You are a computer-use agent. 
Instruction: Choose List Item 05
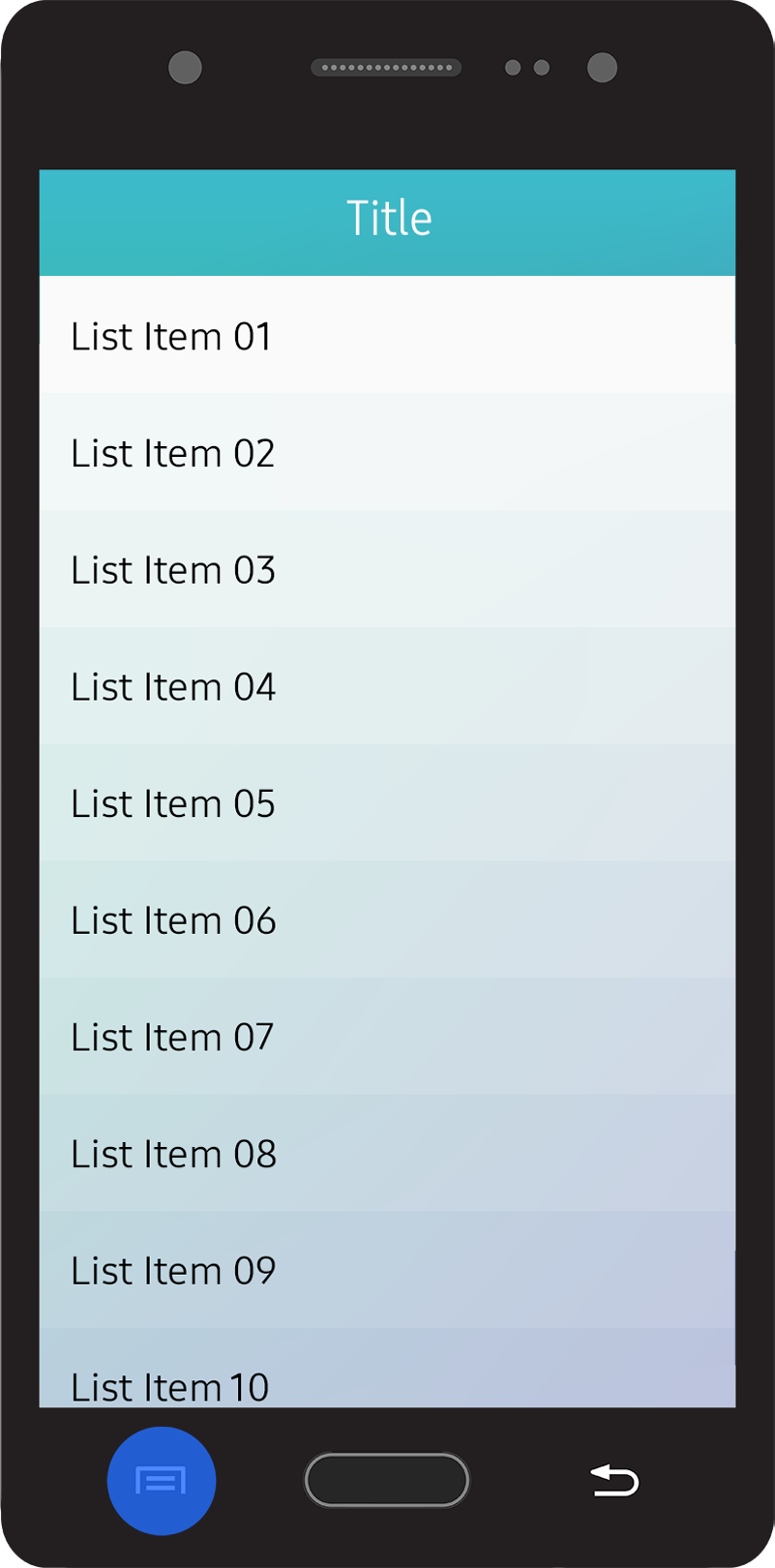[x=387, y=802]
